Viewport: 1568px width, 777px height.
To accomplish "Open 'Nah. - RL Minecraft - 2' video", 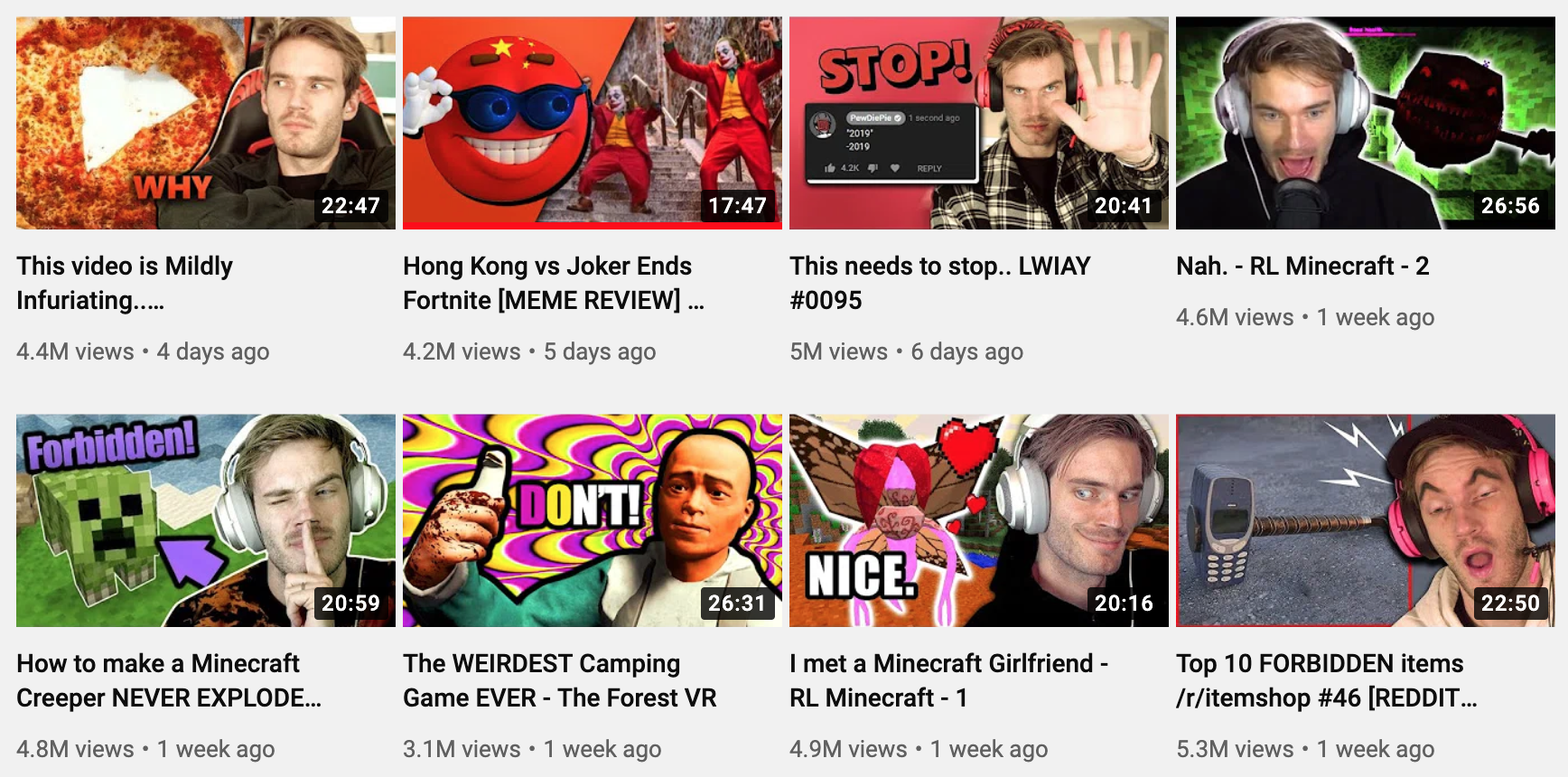I will pos(1365,123).
